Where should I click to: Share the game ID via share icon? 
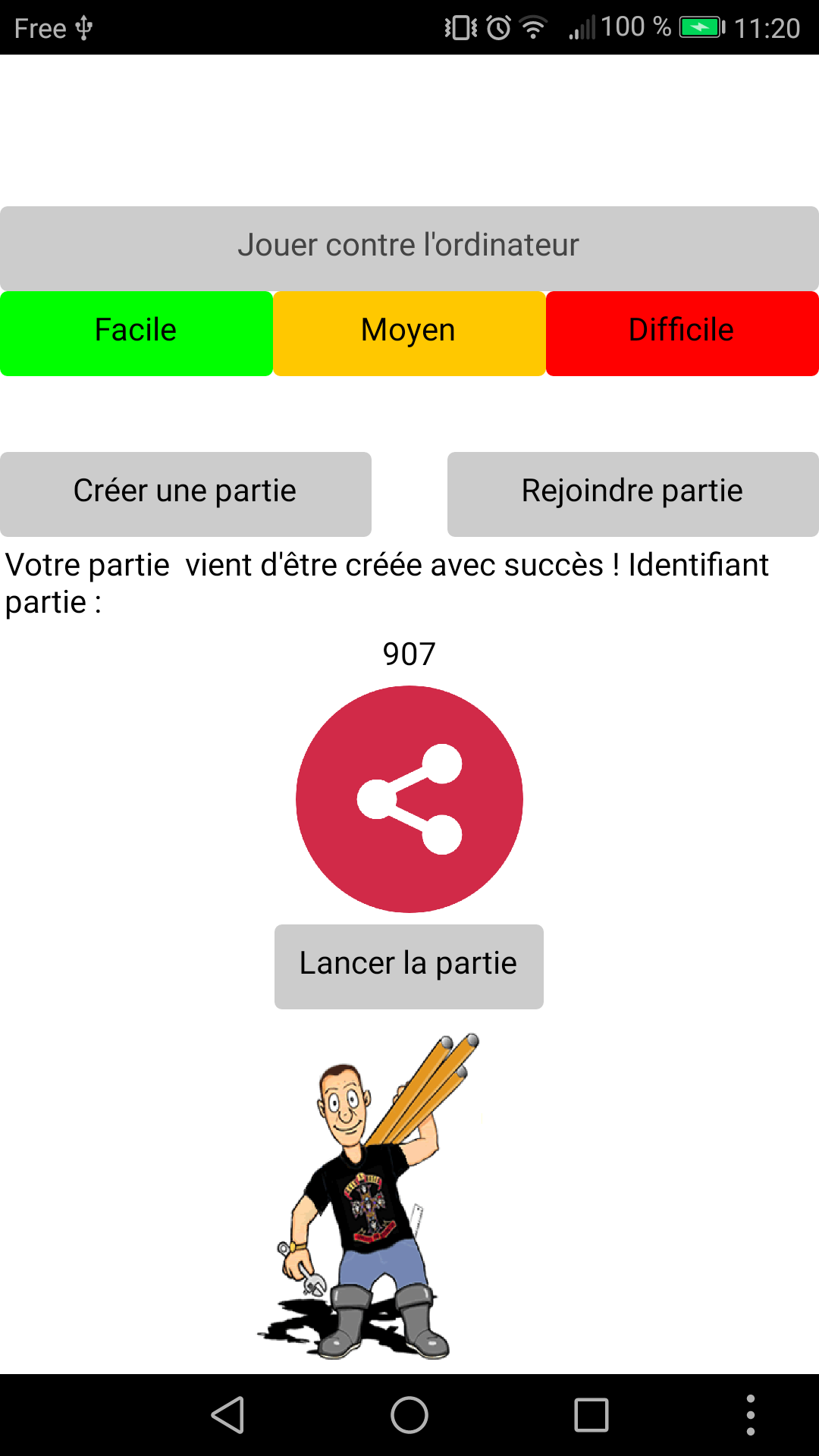[409, 799]
